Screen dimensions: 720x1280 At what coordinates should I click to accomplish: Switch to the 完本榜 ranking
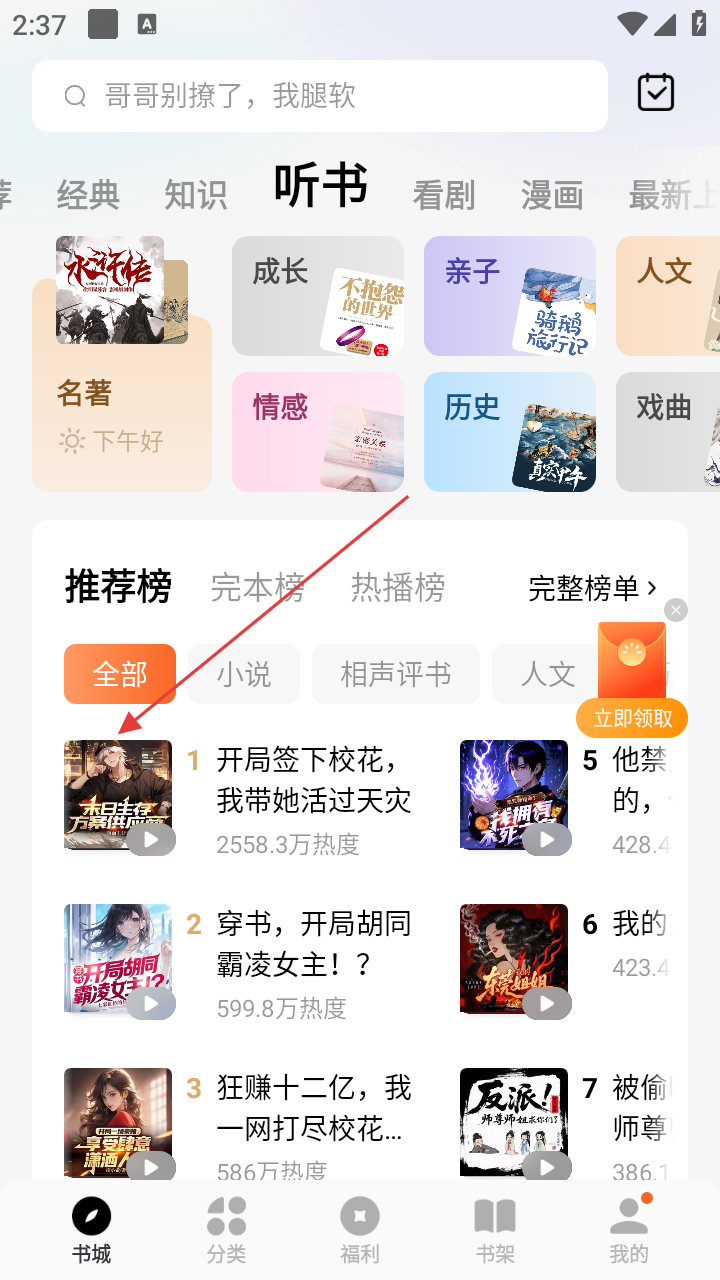[257, 588]
